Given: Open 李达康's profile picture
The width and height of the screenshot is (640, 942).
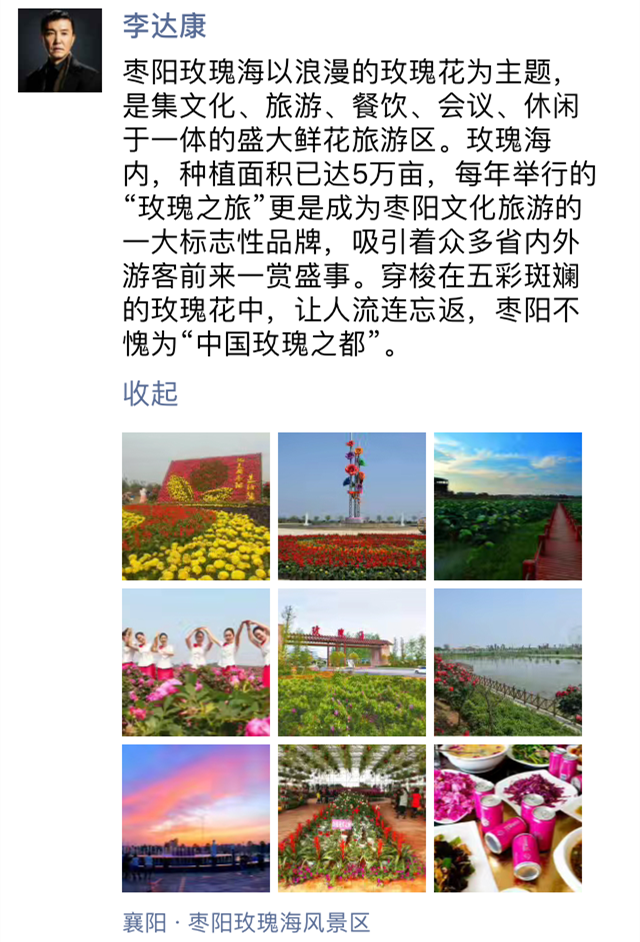Looking at the screenshot, I should 60,50.
